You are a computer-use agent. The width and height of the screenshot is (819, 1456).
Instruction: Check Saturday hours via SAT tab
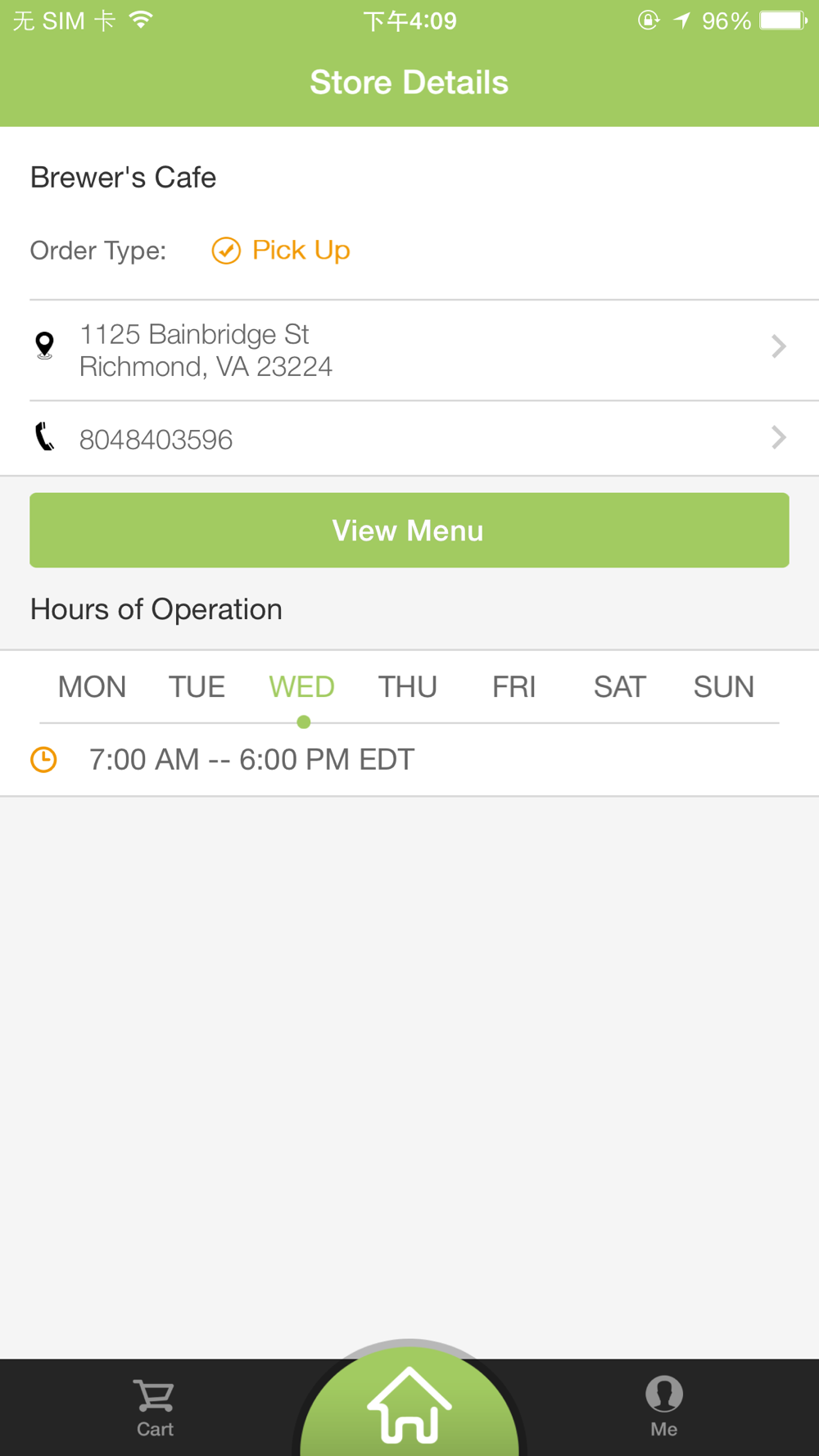pyautogui.click(x=619, y=686)
